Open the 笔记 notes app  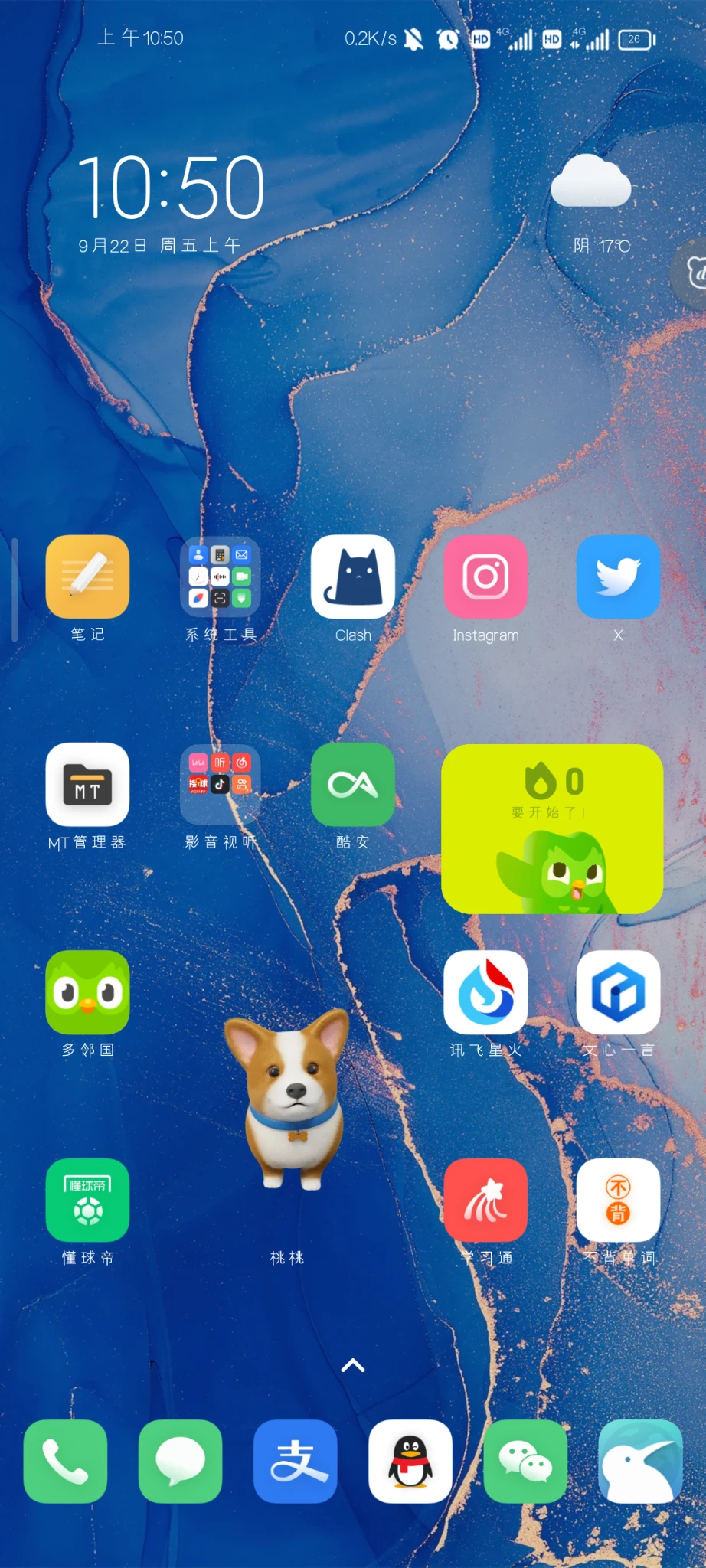click(87, 577)
